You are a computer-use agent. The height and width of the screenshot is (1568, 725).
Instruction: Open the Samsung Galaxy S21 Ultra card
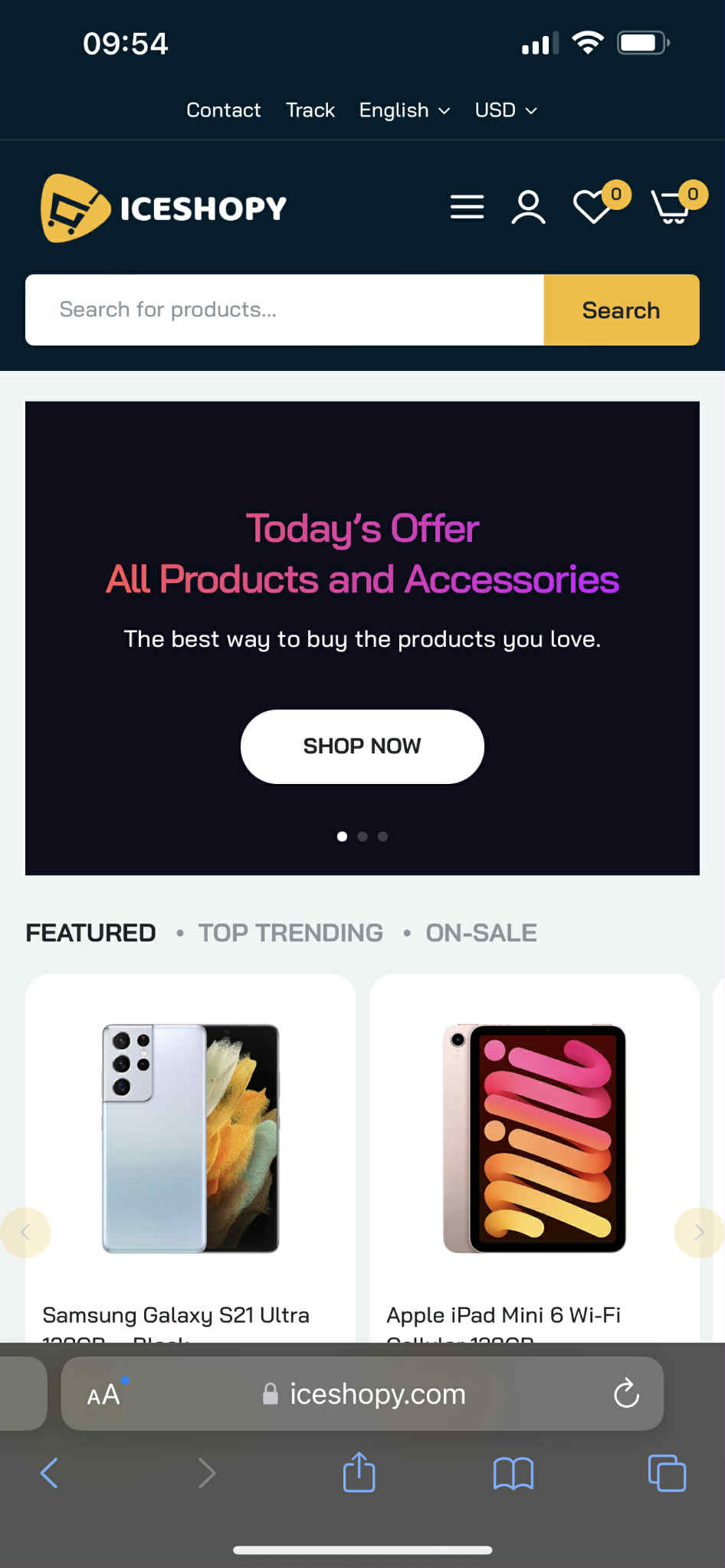point(190,1157)
